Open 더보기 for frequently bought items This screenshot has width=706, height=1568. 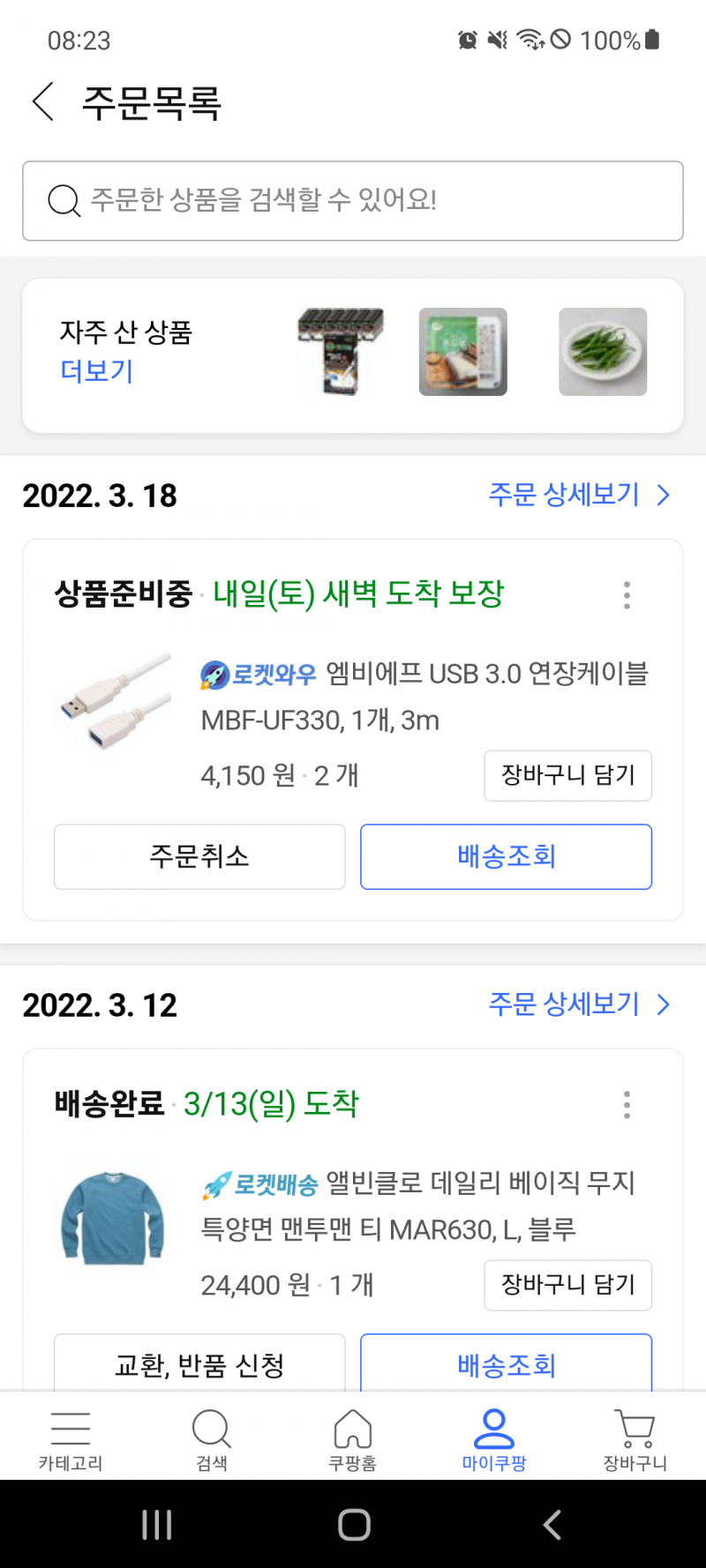97,371
